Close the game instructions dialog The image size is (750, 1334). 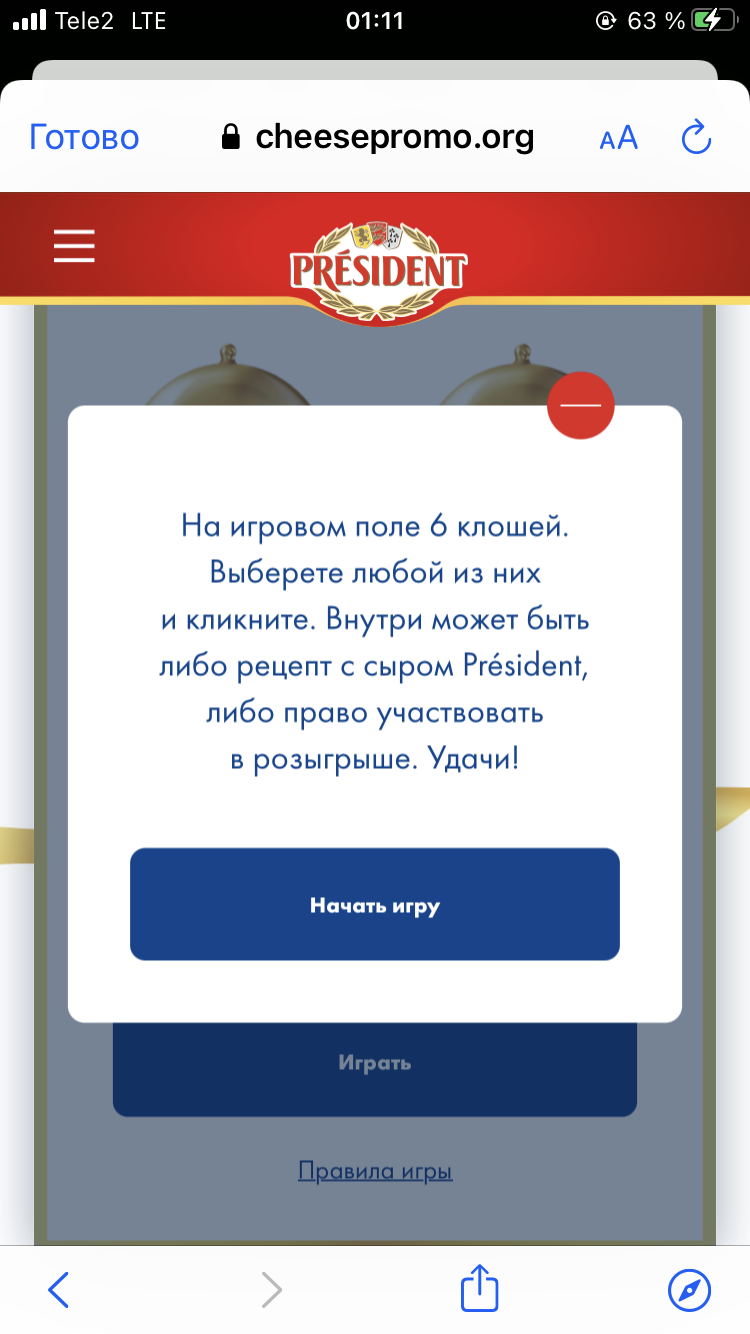pyautogui.click(x=580, y=405)
